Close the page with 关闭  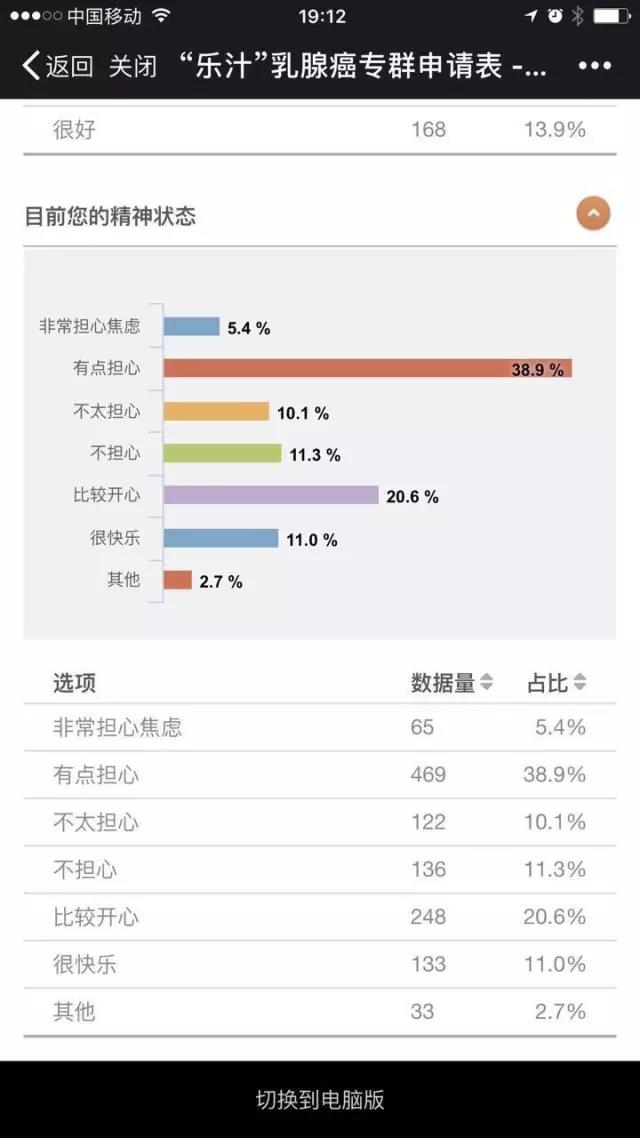[x=133, y=66]
